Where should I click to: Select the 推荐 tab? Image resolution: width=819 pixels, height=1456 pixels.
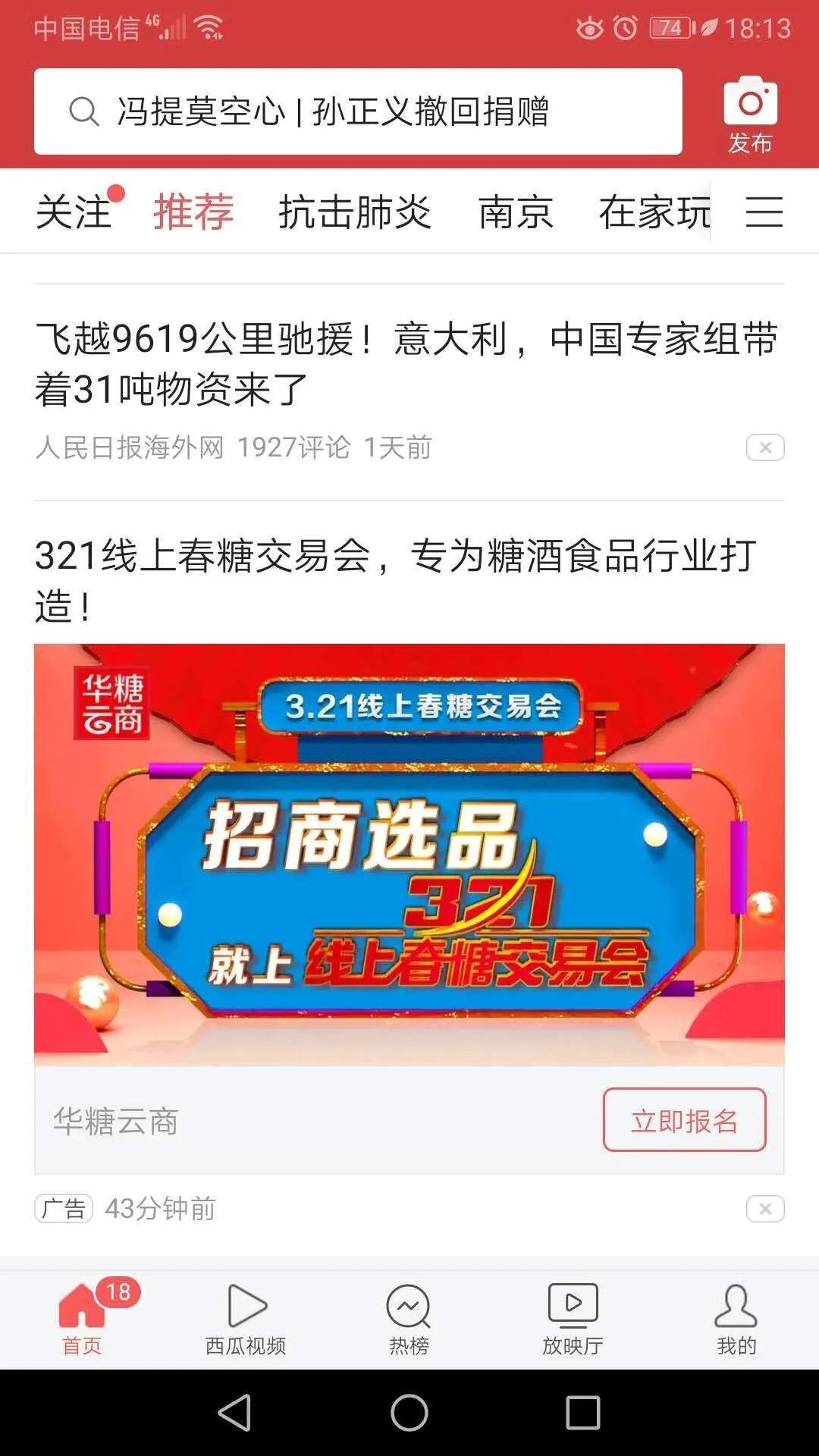tap(193, 212)
